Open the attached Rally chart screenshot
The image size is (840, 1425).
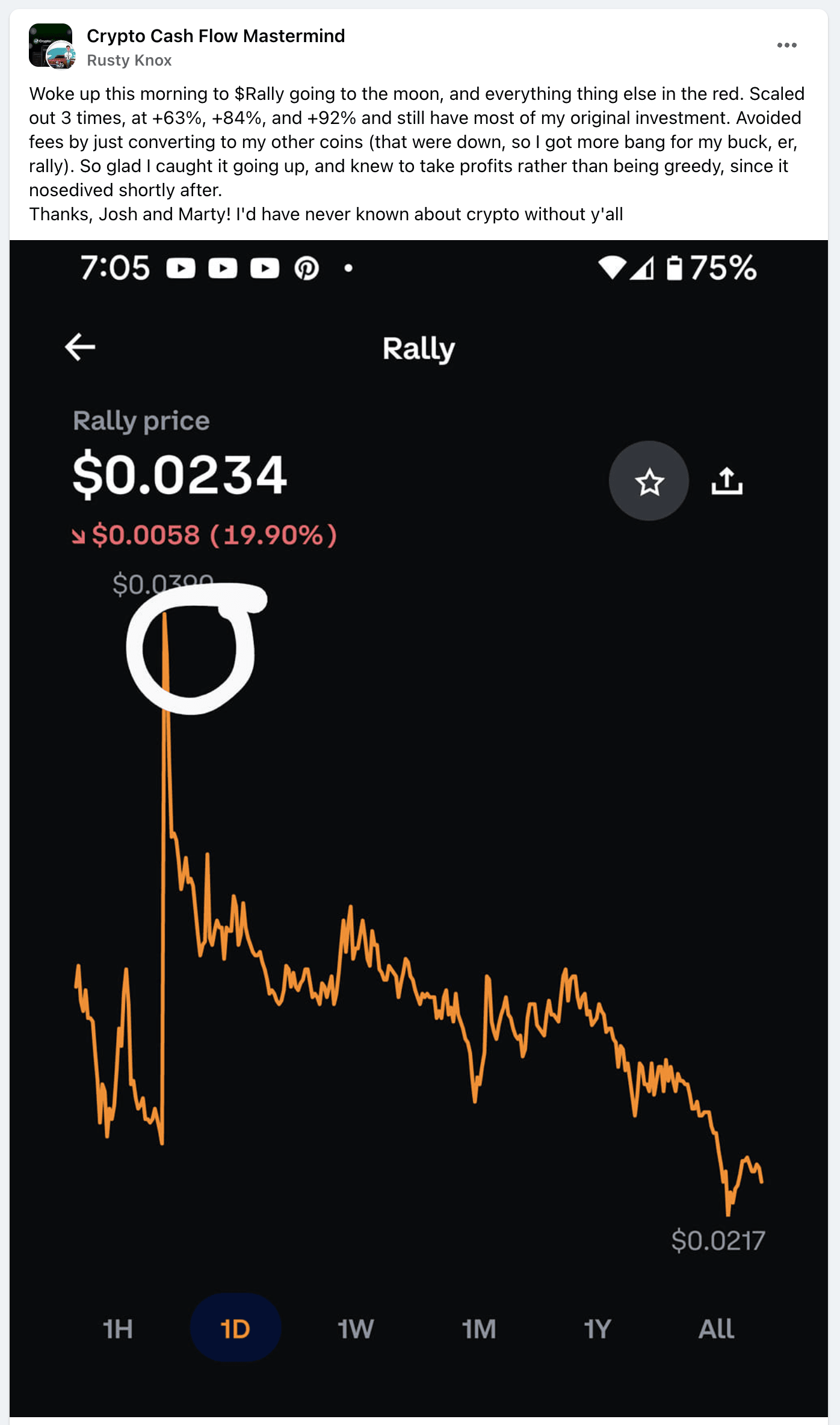pyautogui.click(x=419, y=829)
